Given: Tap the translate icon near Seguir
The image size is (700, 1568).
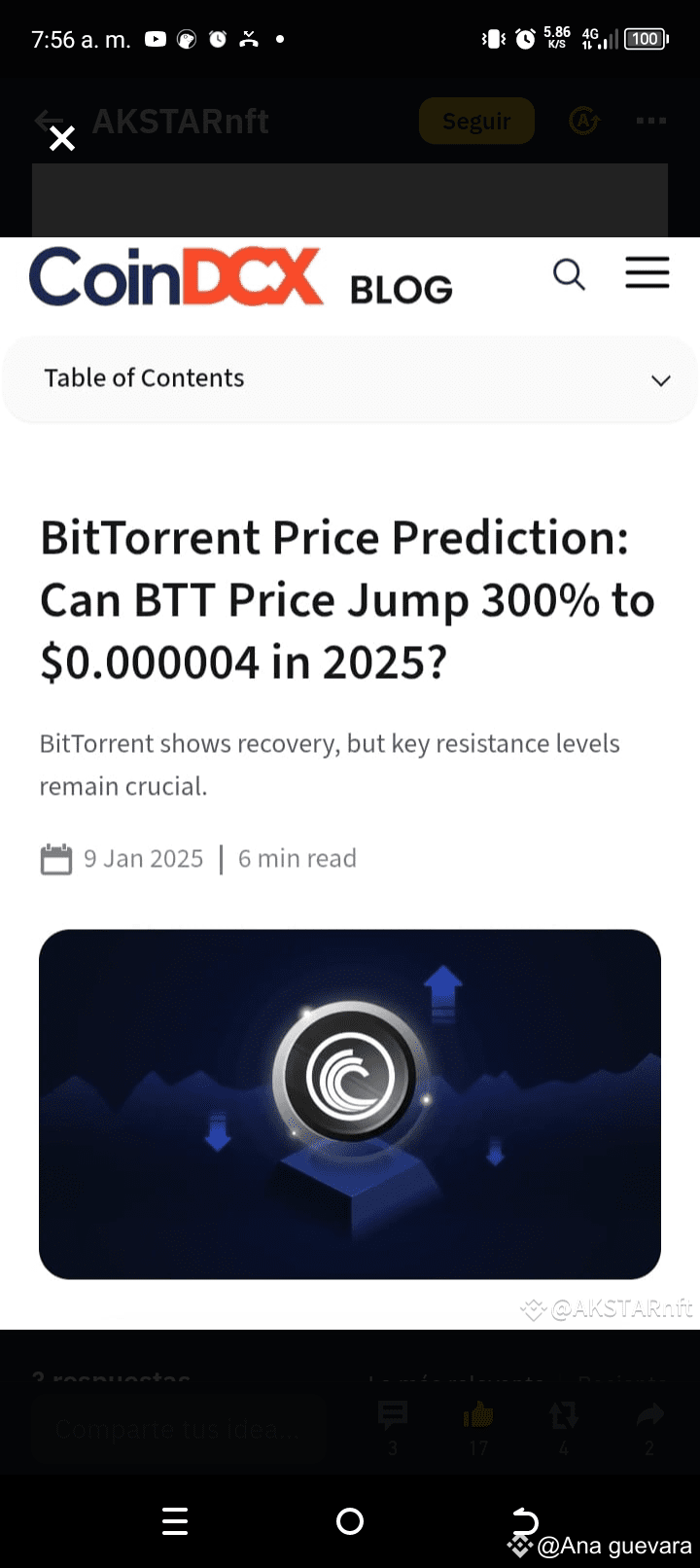Looking at the screenshot, I should pyautogui.click(x=583, y=121).
